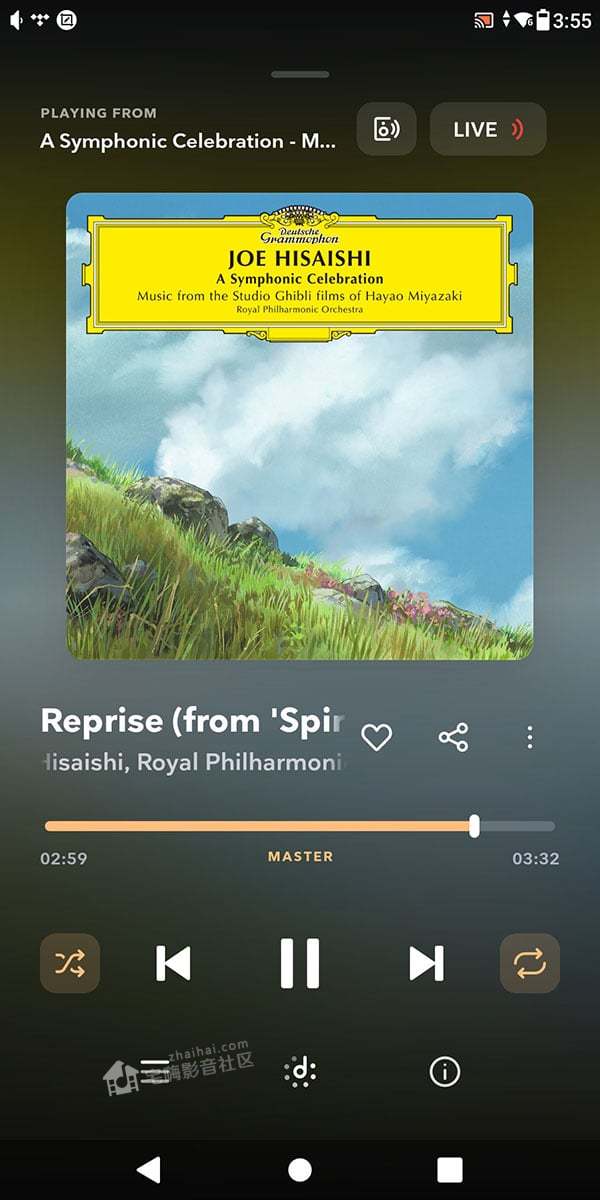Open the sound output device selector
The image size is (600, 1200).
[x=386, y=129]
